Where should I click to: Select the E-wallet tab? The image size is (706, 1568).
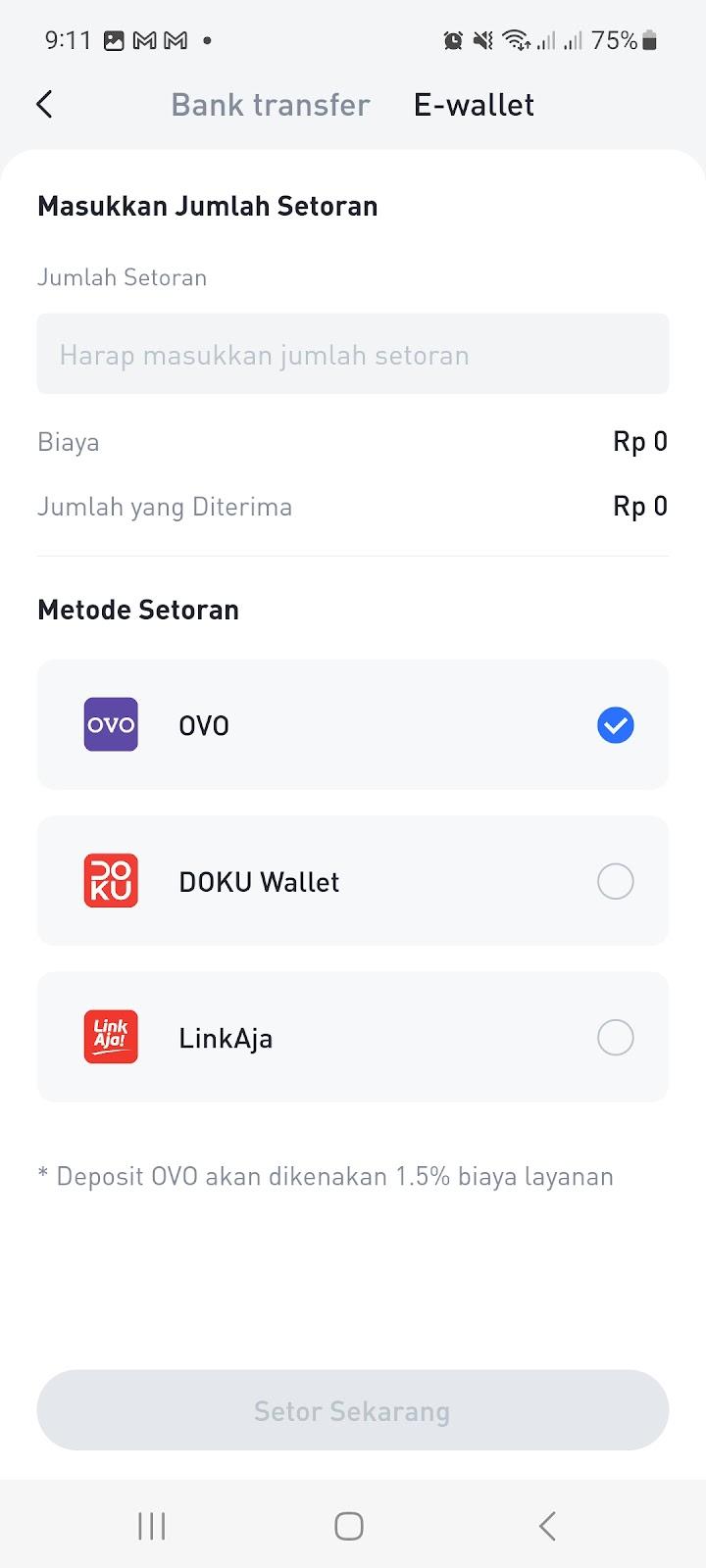click(x=474, y=105)
